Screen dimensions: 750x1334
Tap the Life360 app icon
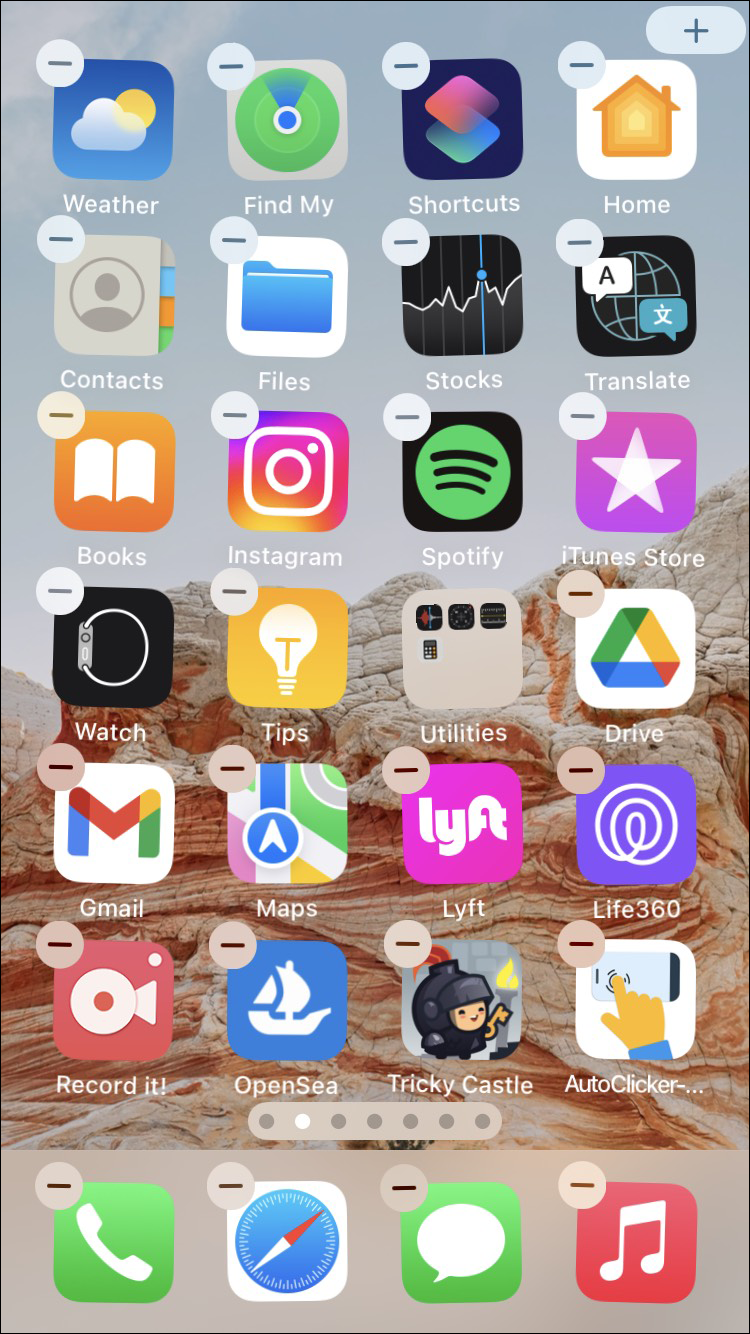tap(636, 824)
